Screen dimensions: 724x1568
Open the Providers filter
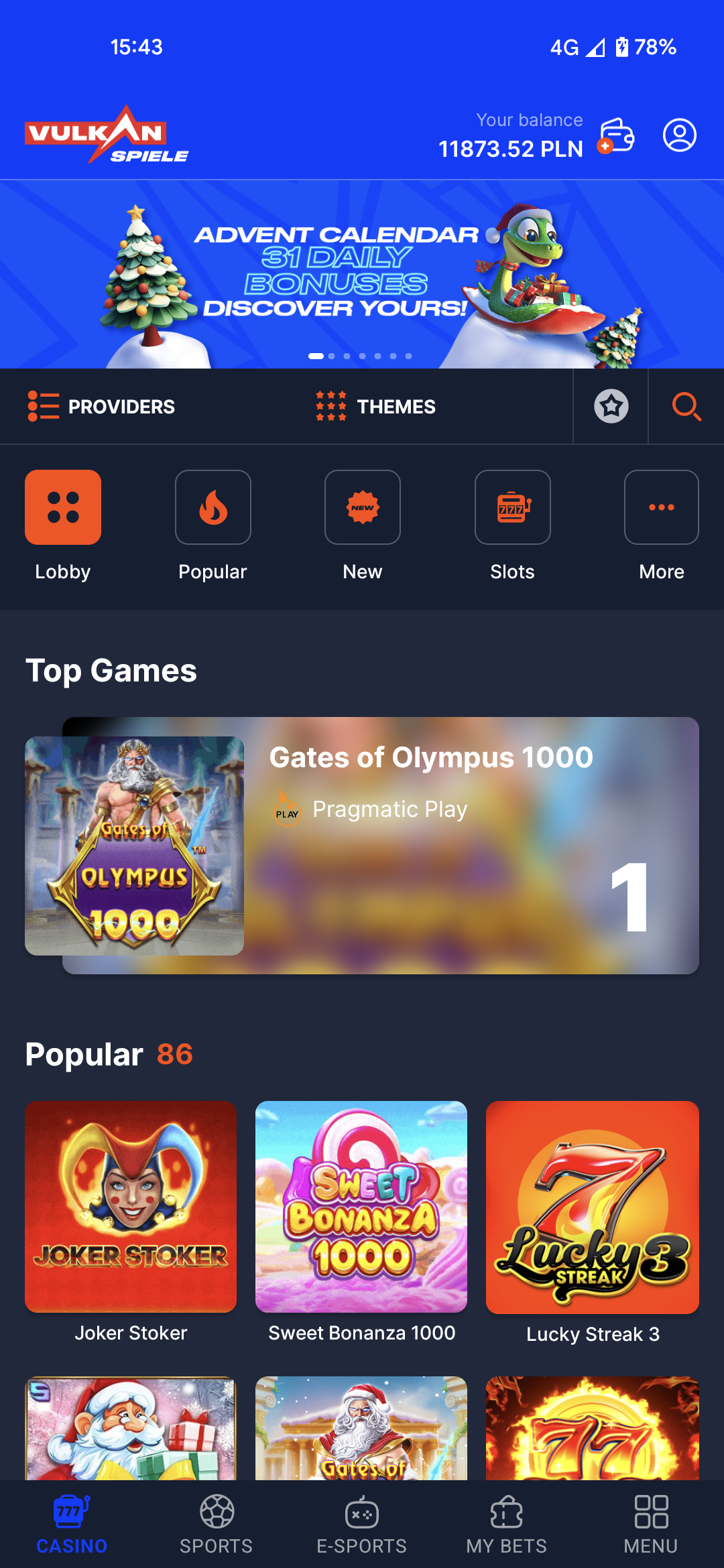coord(102,407)
